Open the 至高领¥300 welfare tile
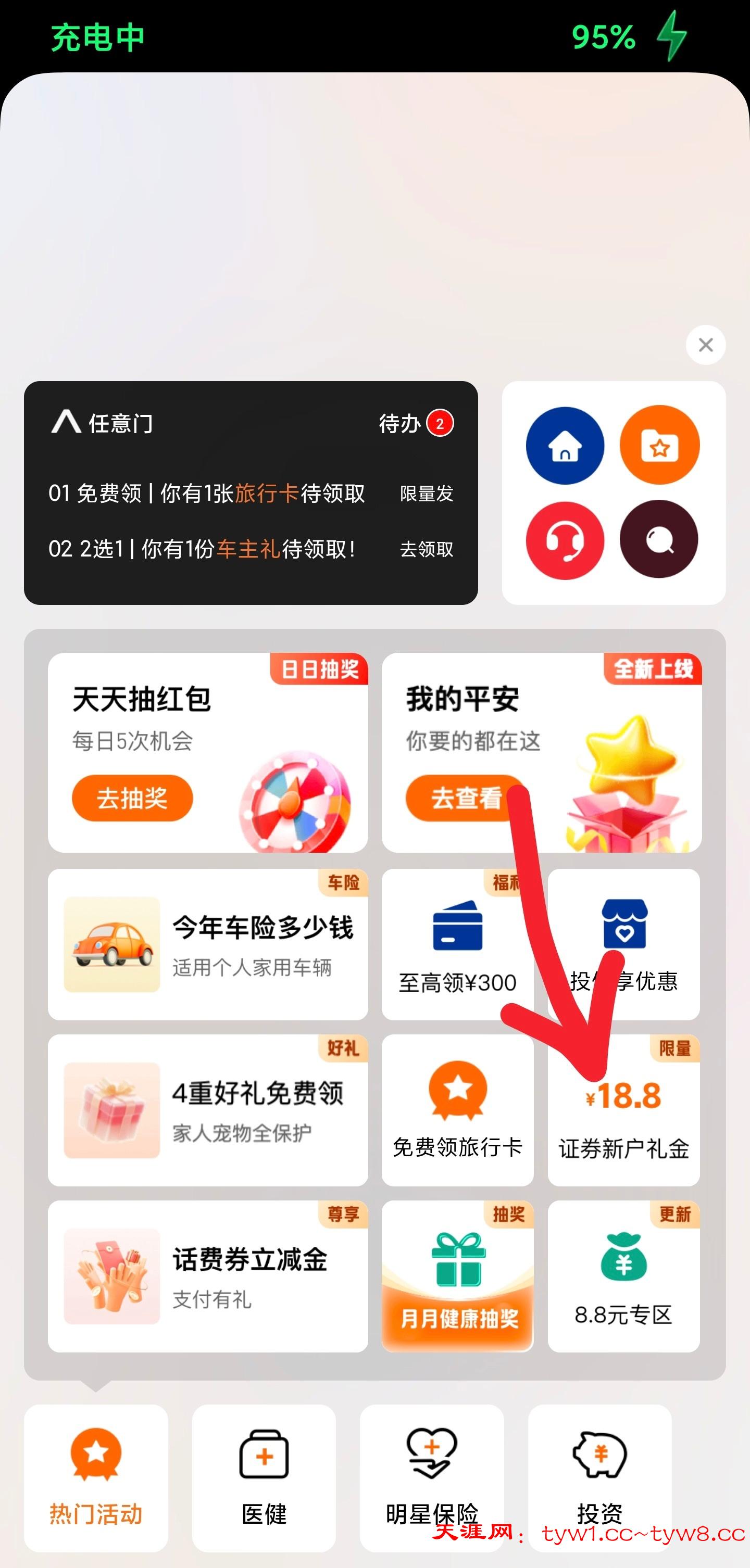Image resolution: width=750 pixels, height=1568 pixels. (x=457, y=944)
